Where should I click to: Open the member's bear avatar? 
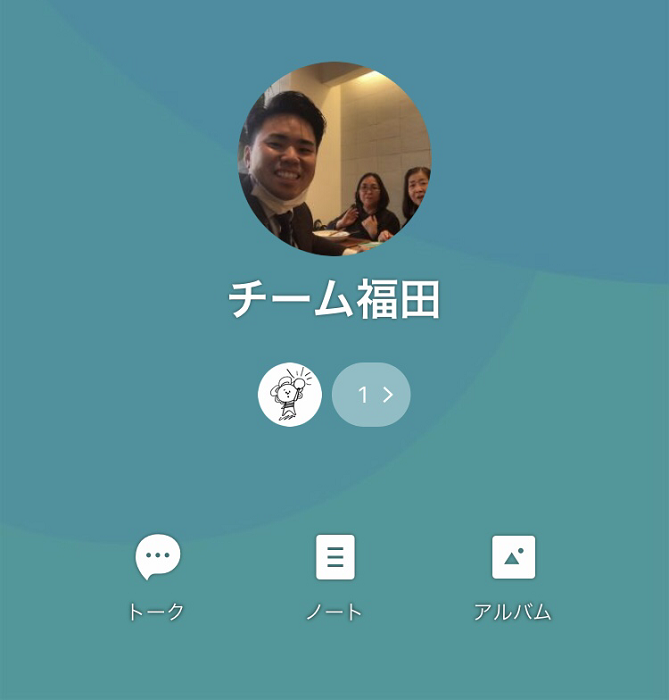290,395
